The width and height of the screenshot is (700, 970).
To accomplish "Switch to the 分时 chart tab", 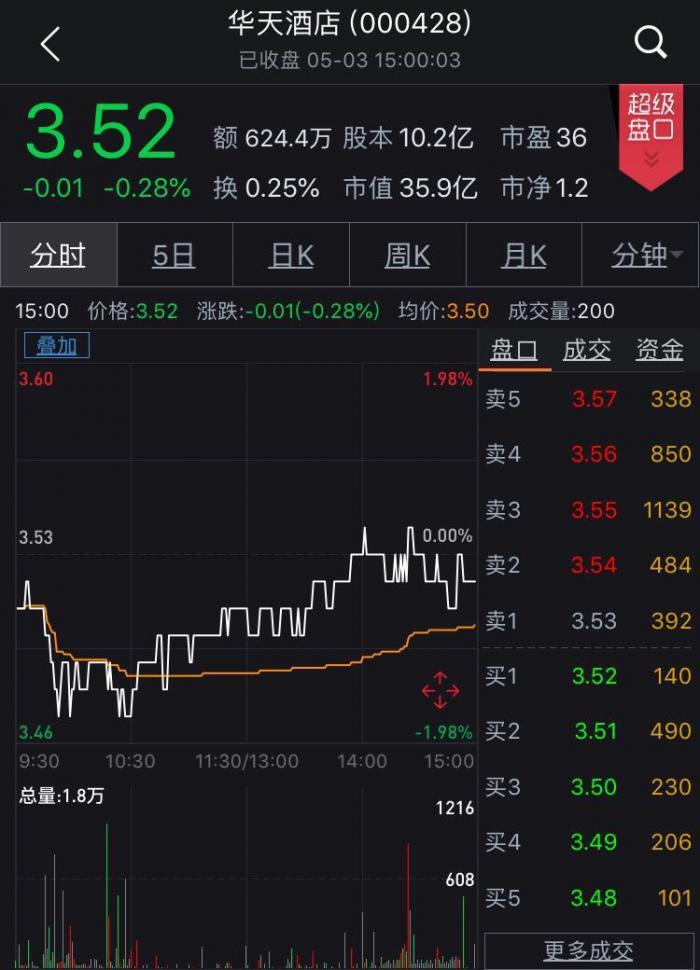I will coord(58,256).
